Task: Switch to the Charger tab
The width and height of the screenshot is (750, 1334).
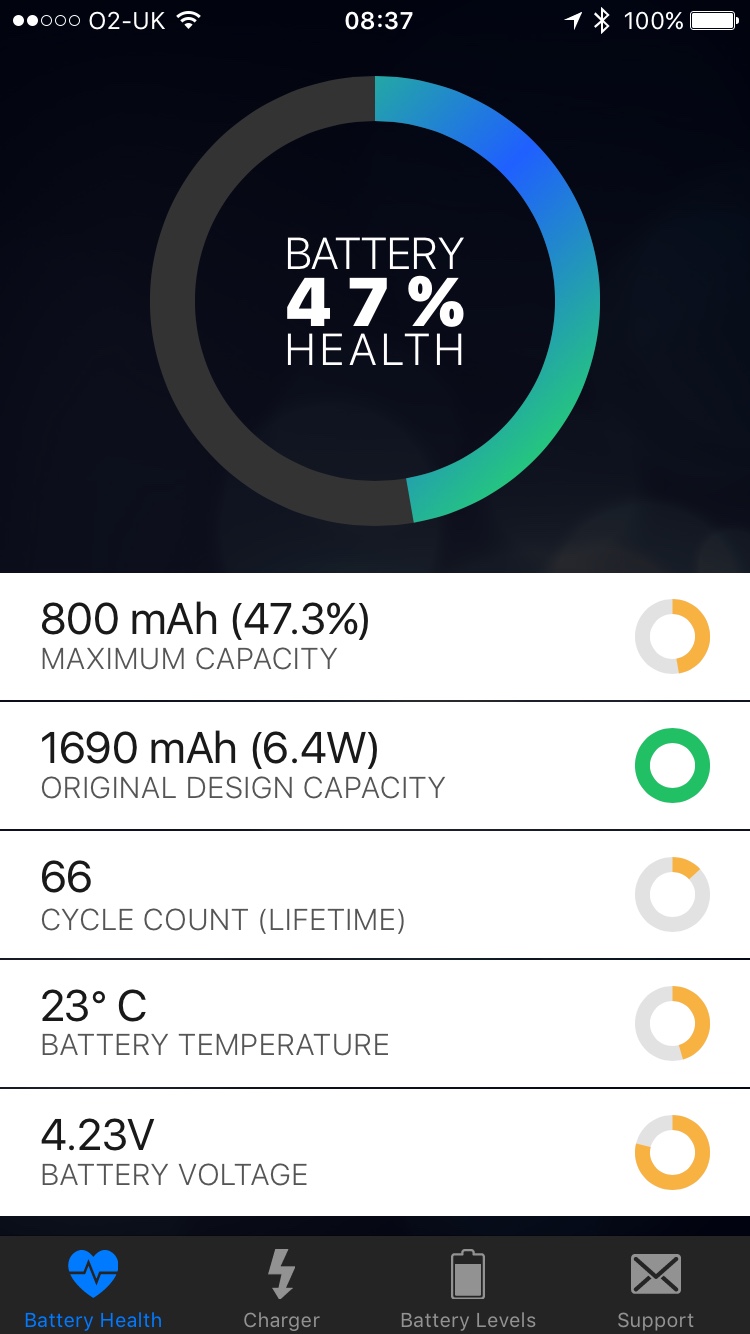Action: click(281, 1286)
